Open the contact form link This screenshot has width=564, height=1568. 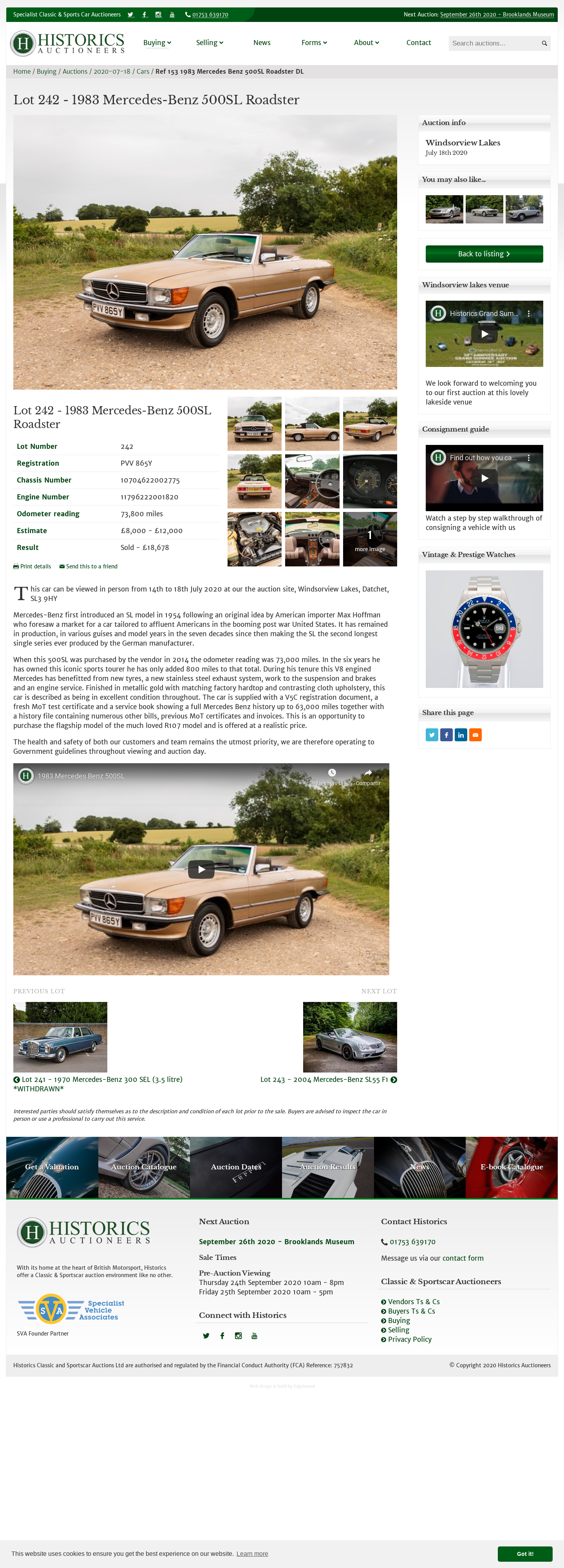tap(463, 1258)
